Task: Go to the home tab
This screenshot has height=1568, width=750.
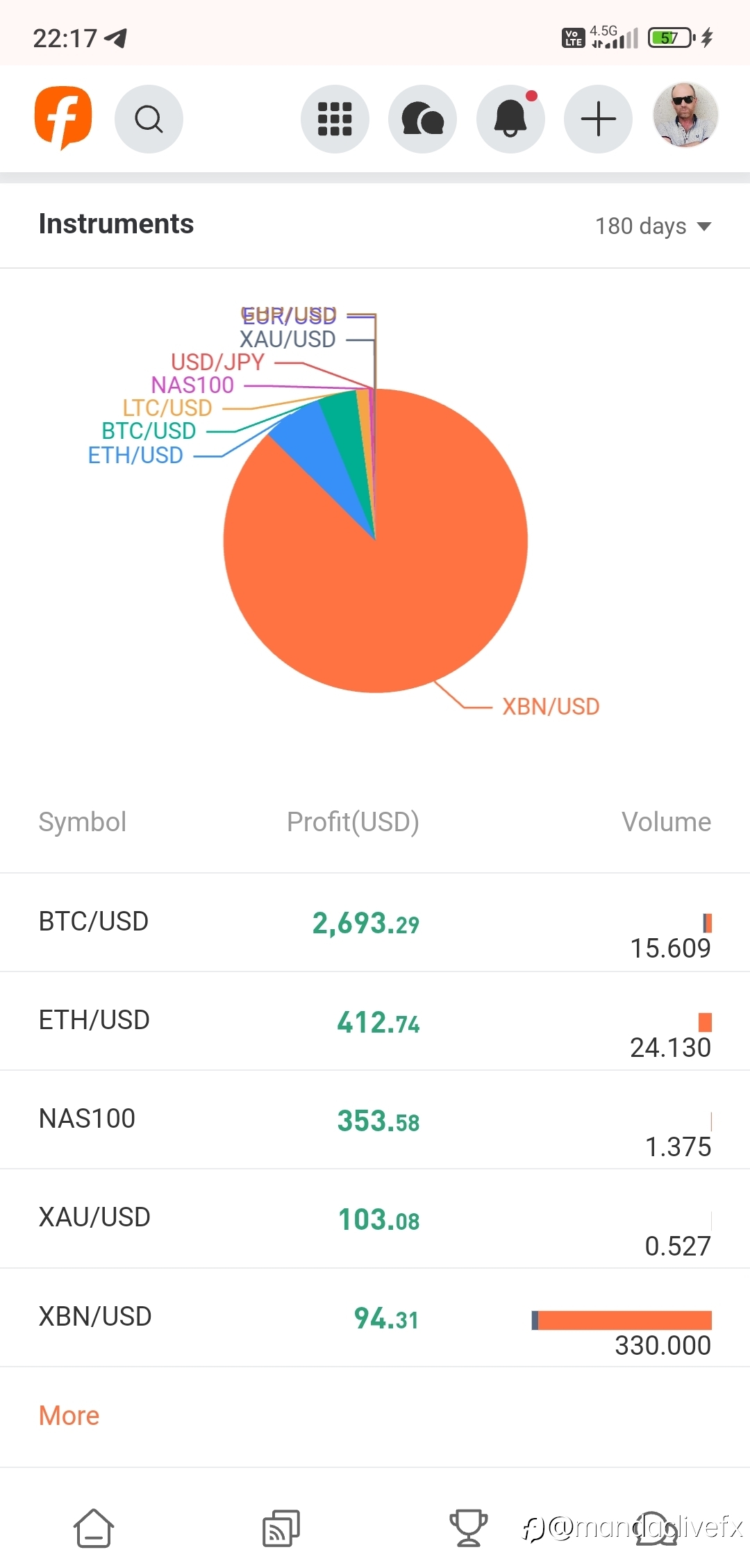Action: [x=94, y=1528]
